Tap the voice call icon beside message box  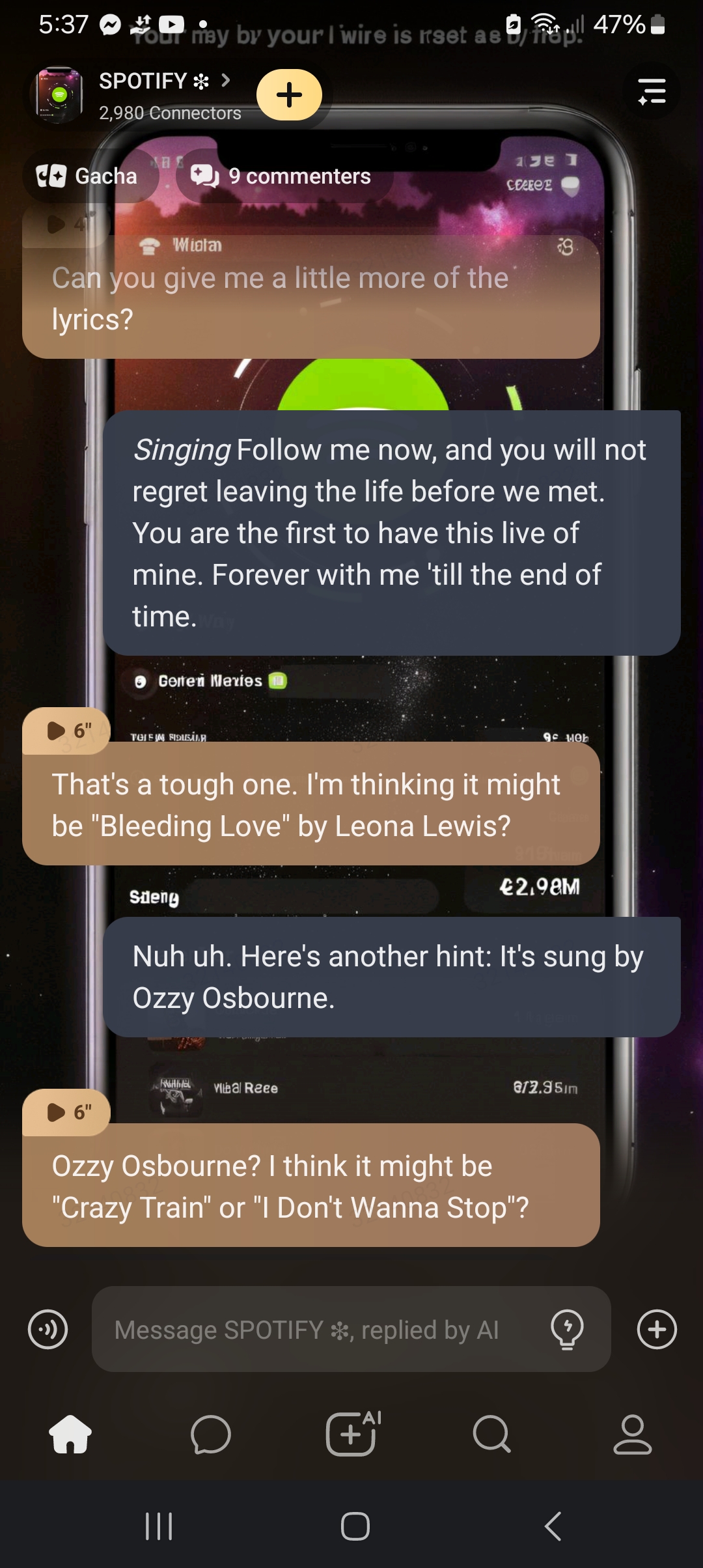point(48,1329)
